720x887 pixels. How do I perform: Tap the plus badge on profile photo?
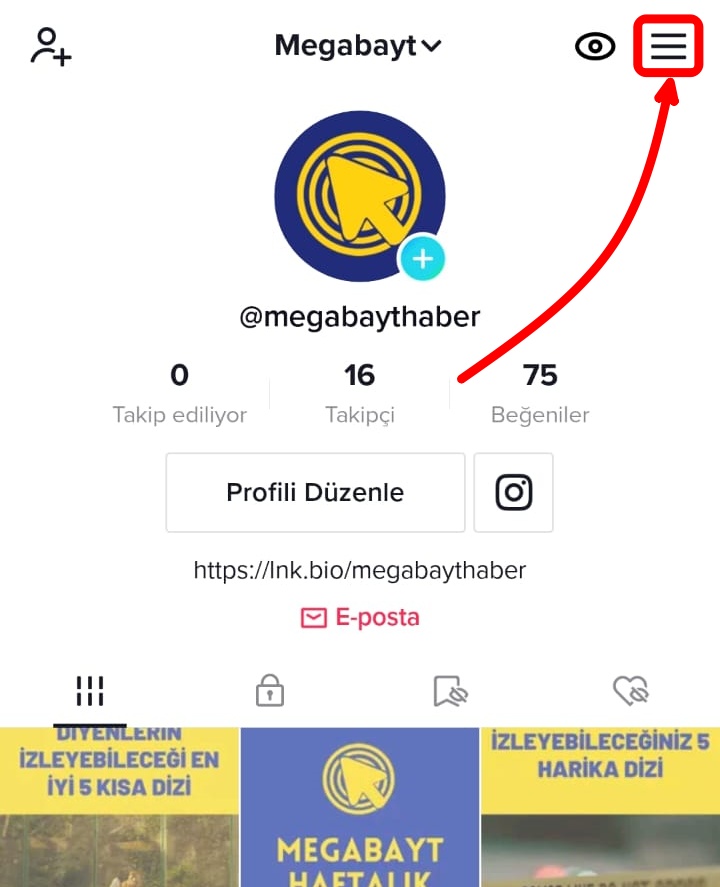[422, 259]
